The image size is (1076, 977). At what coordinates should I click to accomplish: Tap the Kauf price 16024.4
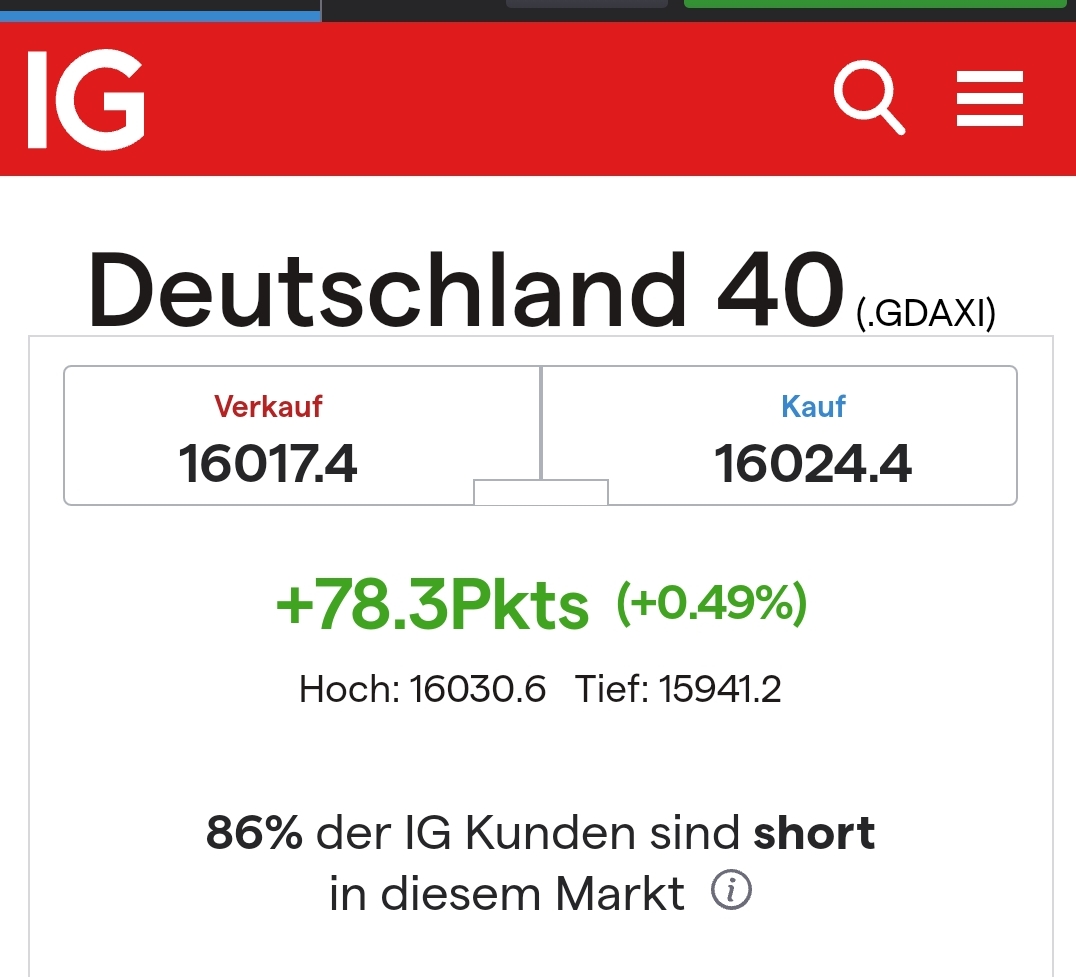(813, 464)
